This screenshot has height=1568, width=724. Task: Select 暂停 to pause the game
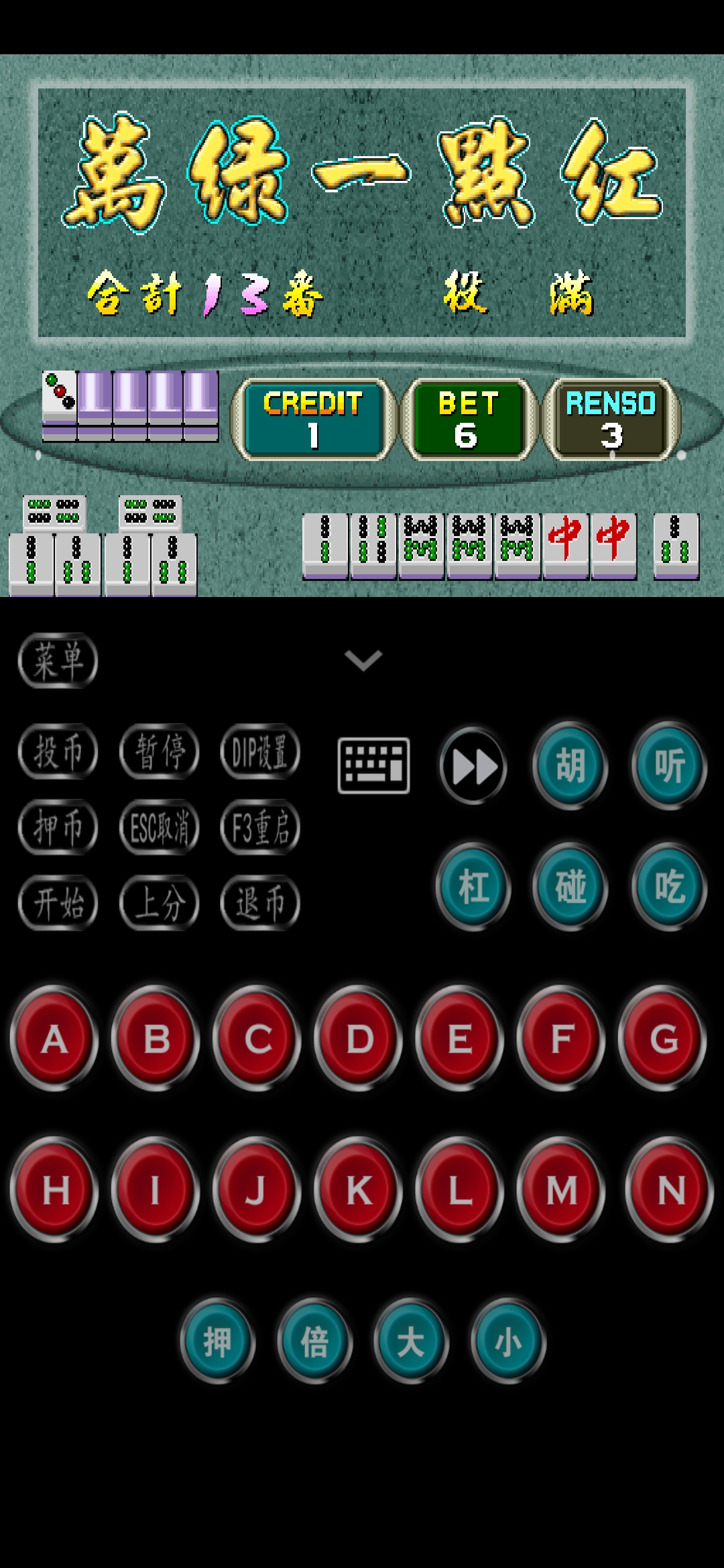click(x=160, y=752)
